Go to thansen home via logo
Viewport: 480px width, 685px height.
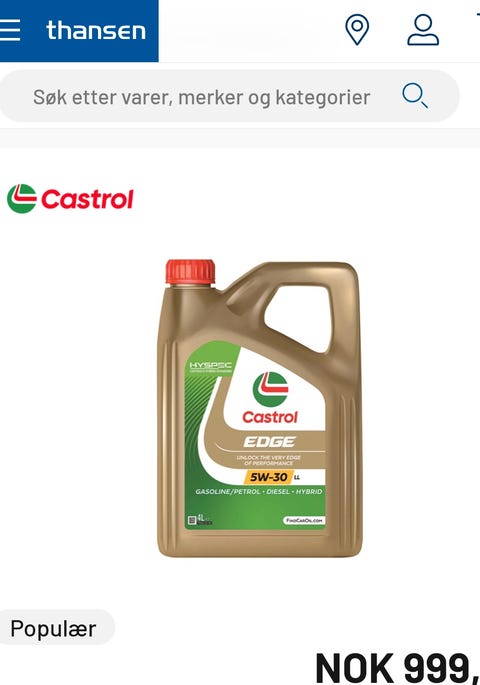96,31
